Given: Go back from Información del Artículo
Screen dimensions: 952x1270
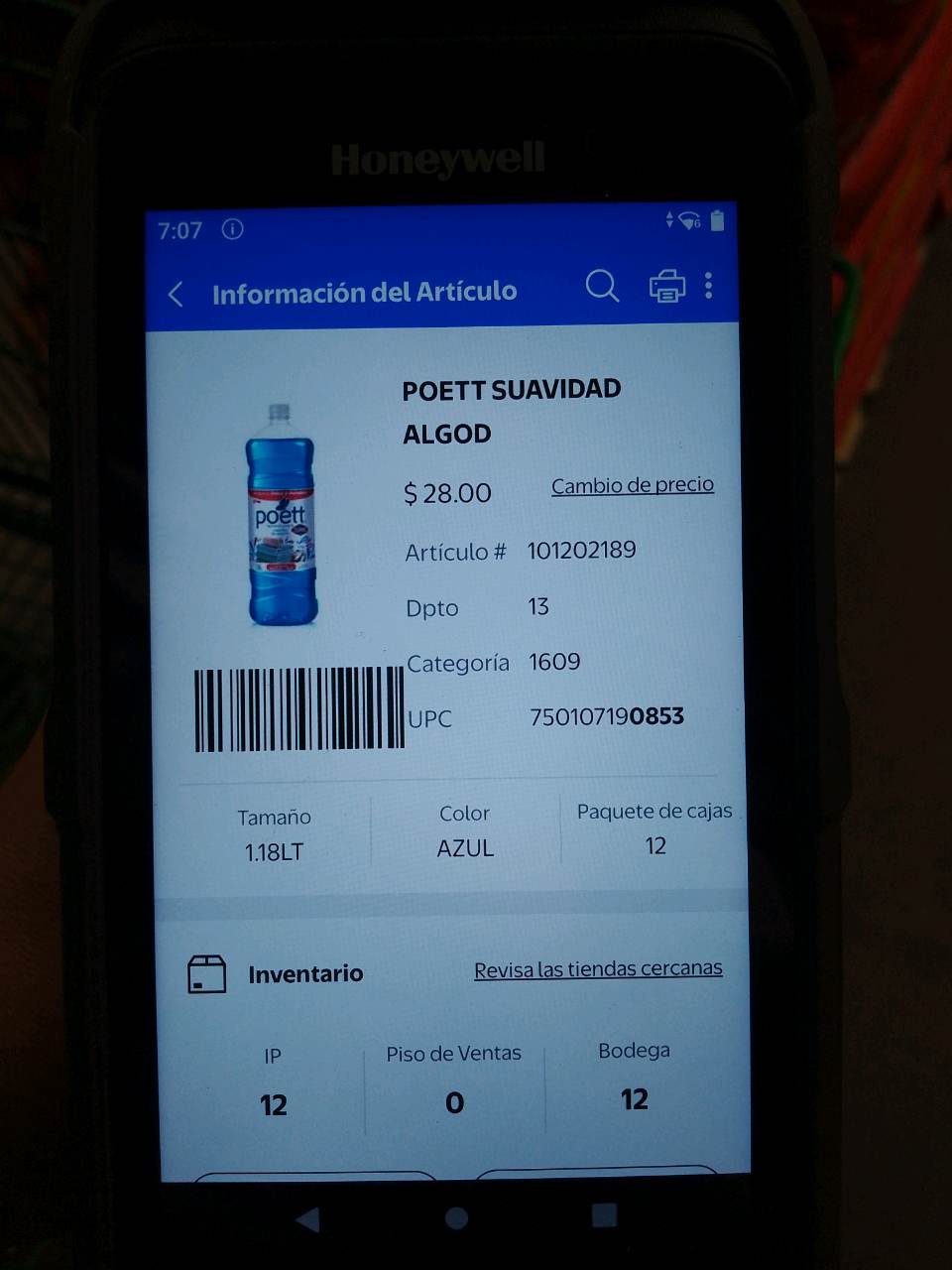Looking at the screenshot, I should click(176, 294).
